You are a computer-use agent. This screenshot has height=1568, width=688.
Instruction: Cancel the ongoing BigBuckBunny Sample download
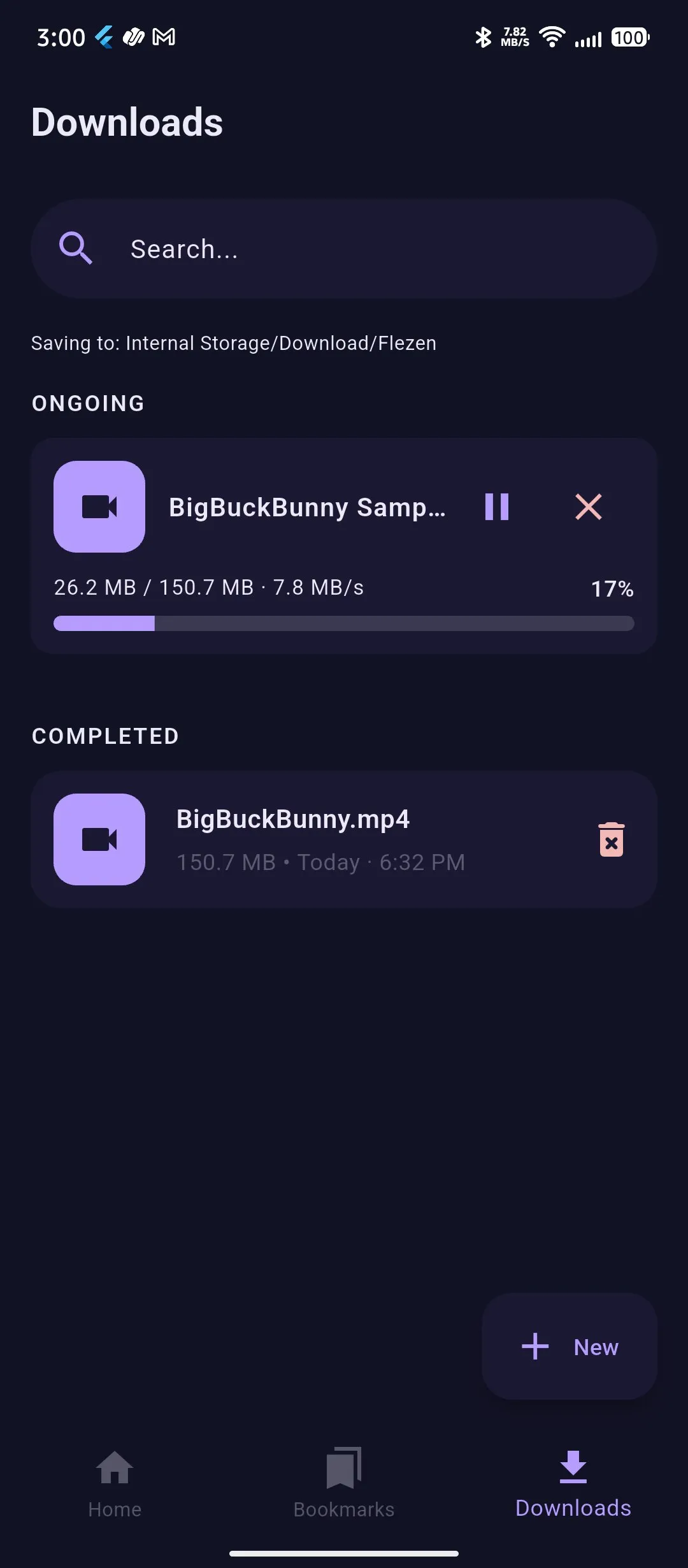[588, 507]
